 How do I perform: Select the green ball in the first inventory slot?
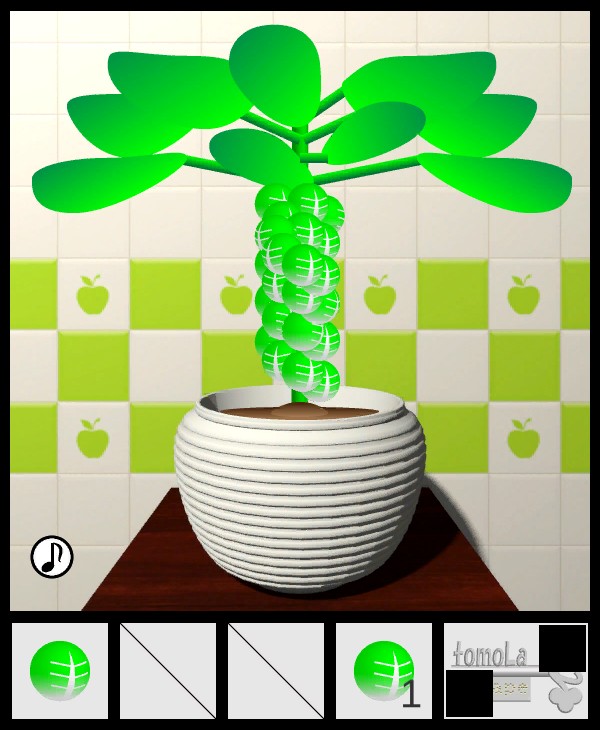pyautogui.click(x=60, y=670)
